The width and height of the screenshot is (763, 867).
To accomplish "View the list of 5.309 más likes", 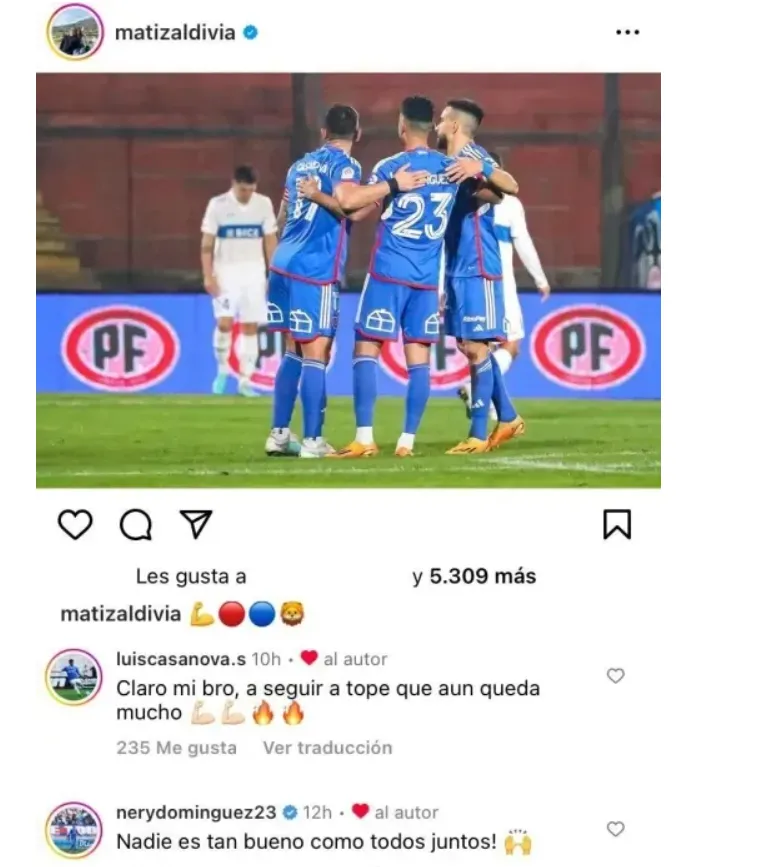I will [x=474, y=576].
